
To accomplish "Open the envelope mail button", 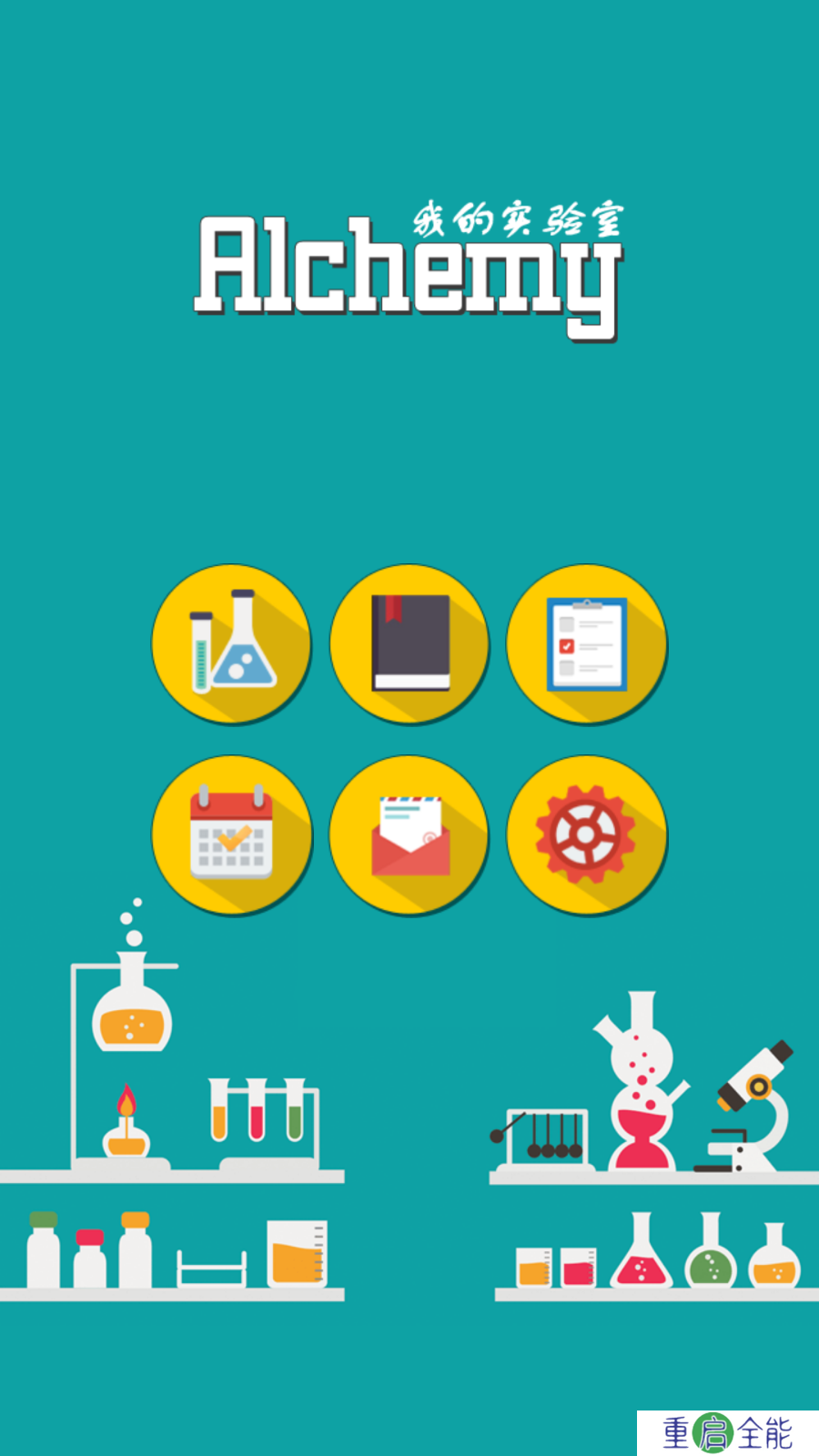I will [409, 834].
